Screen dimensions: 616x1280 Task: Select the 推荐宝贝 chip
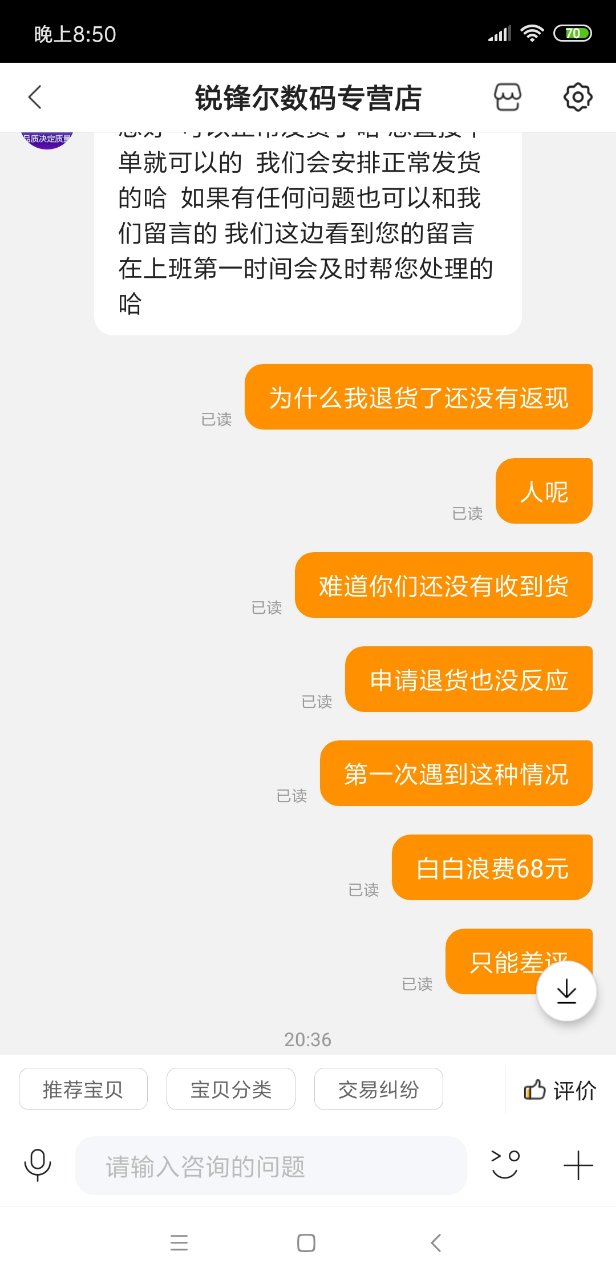(83, 1089)
